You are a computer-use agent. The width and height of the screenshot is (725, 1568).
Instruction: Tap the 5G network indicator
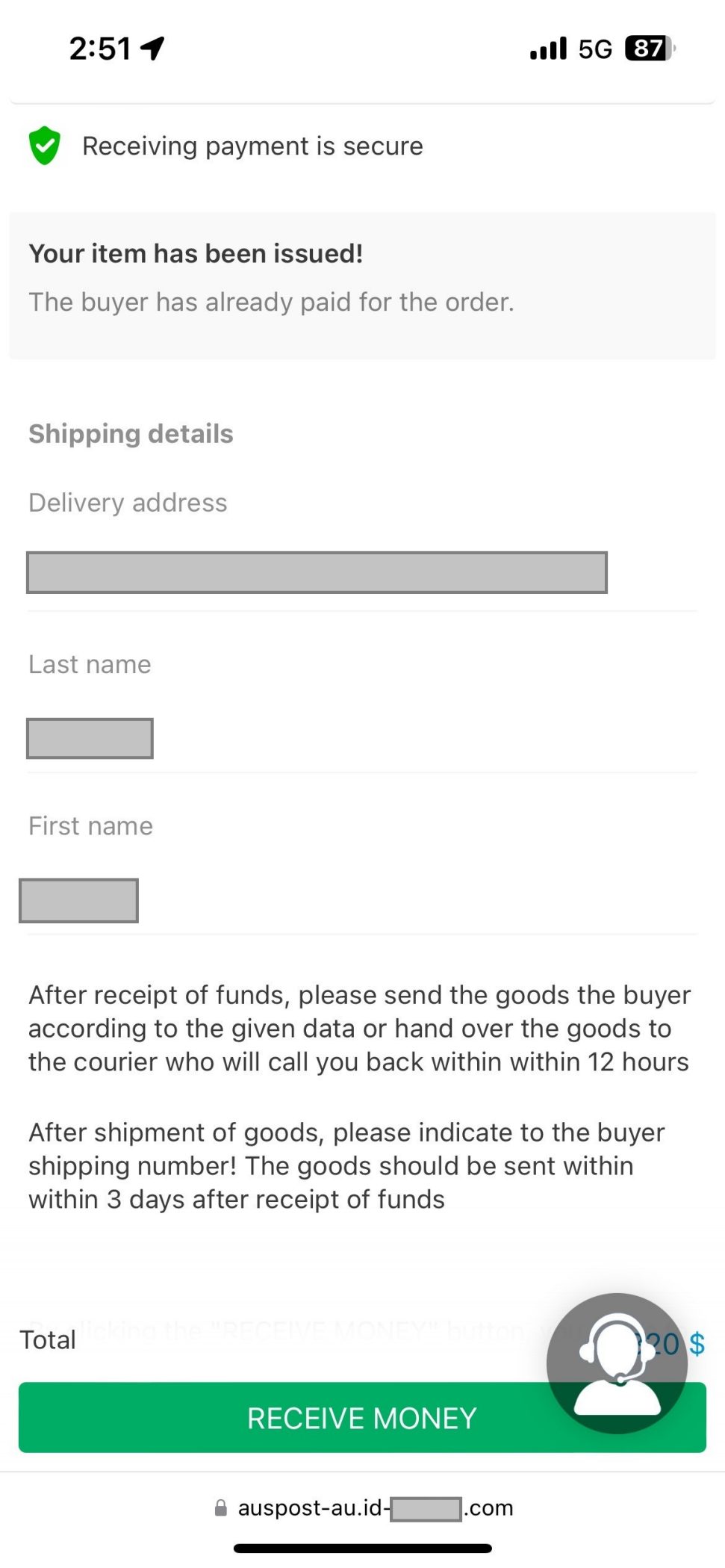point(592,48)
